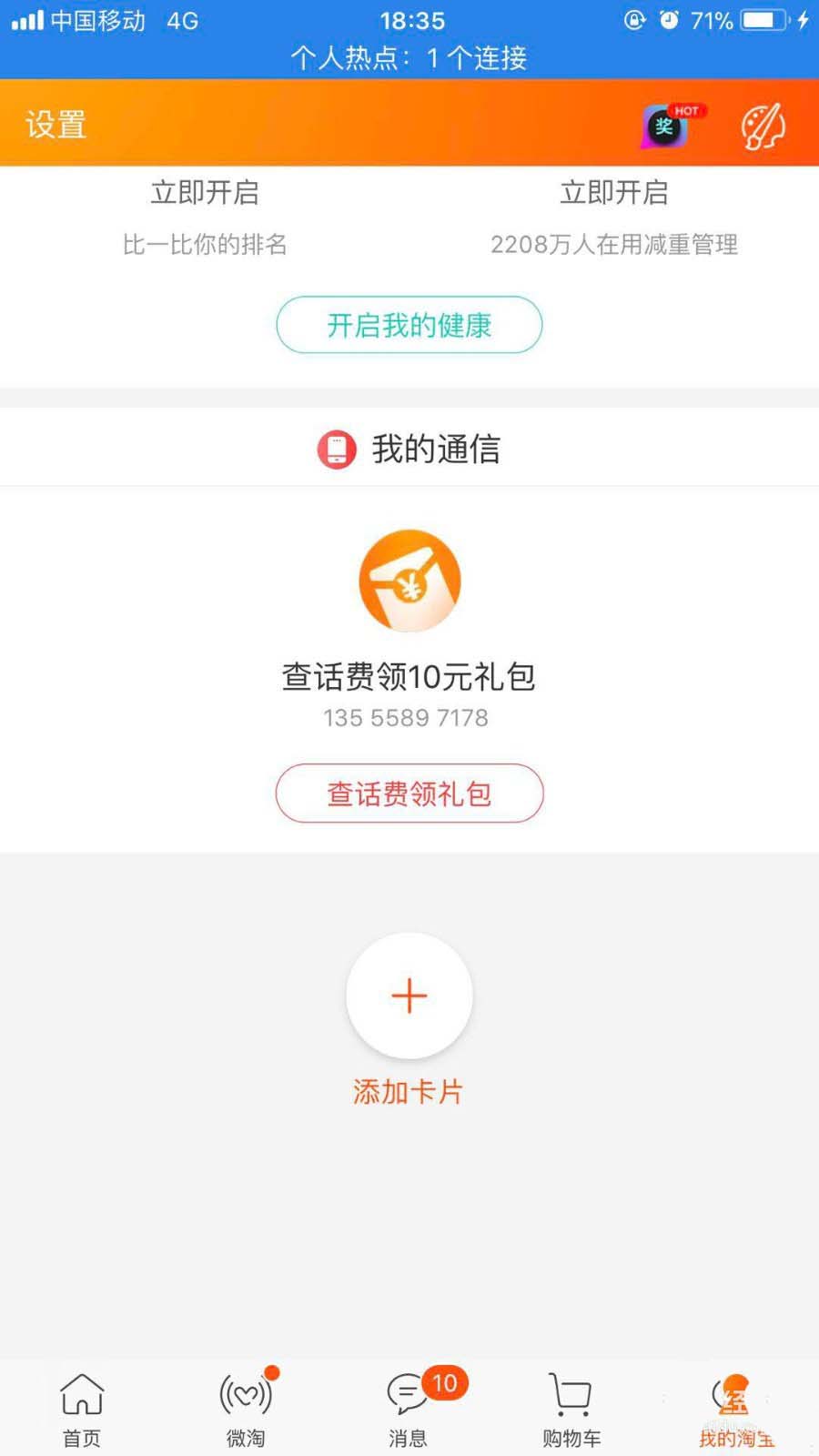Screen dimensions: 819x1456
Task: Open the theme palette icon
Action: (763, 126)
